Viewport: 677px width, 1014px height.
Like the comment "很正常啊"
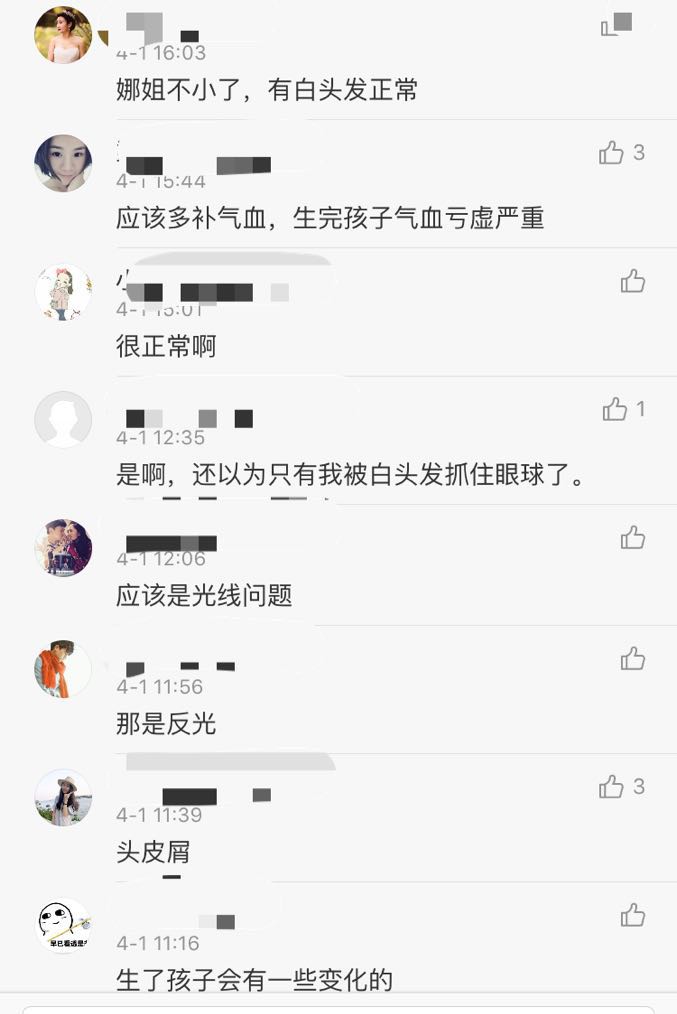(x=632, y=281)
